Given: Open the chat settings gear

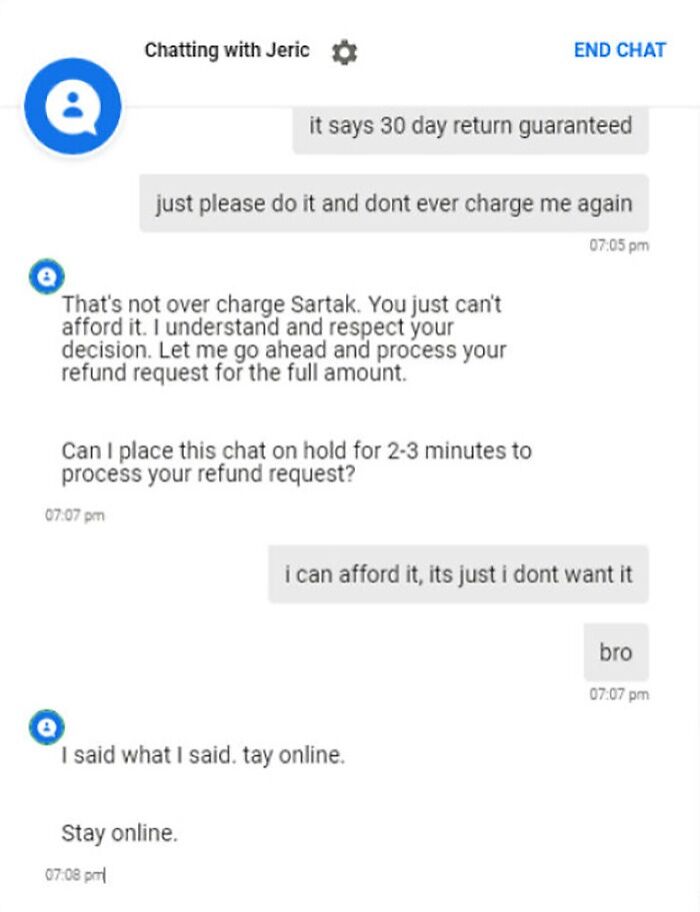Looking at the screenshot, I should click(x=344, y=51).
